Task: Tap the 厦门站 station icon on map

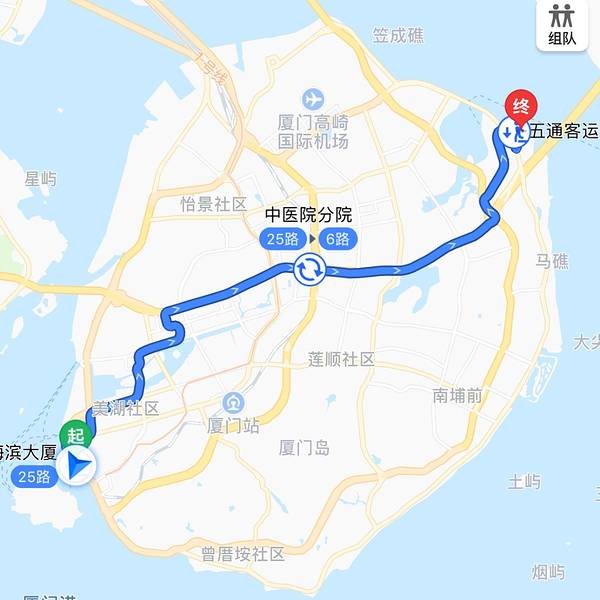Action: (233, 402)
